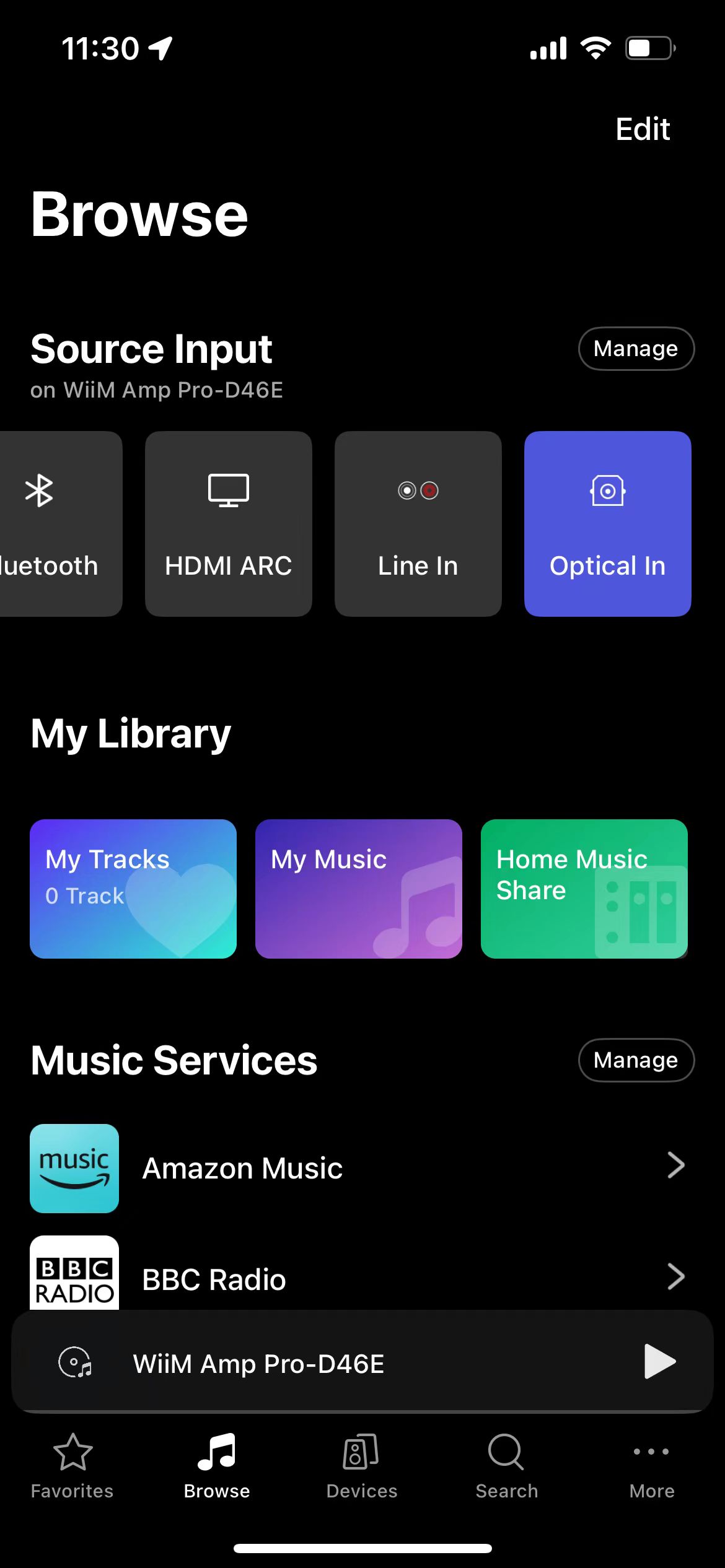
Task: Manage the Music Services list
Action: point(636,1060)
